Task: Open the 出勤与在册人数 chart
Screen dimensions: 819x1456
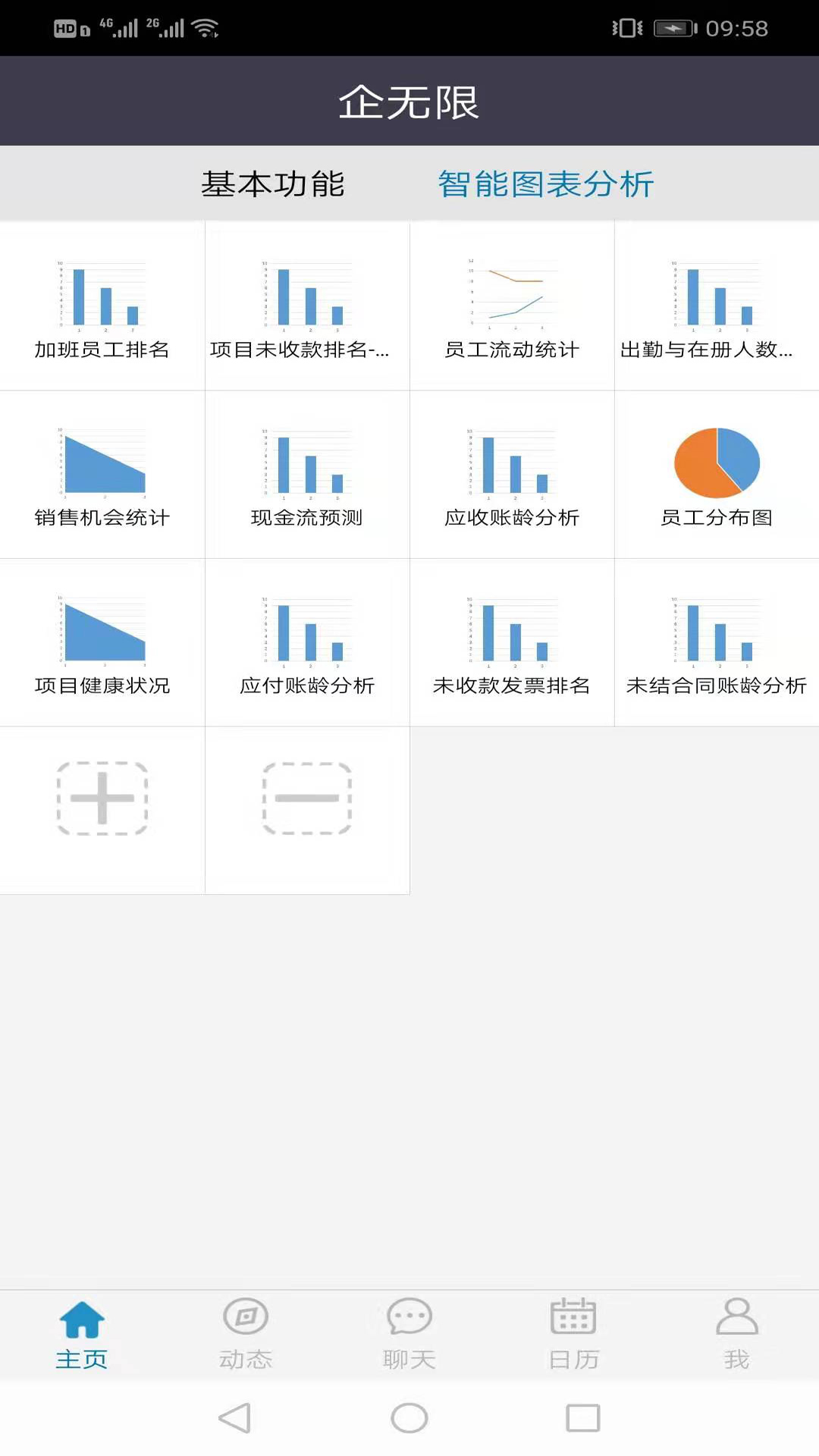Action: point(717,307)
